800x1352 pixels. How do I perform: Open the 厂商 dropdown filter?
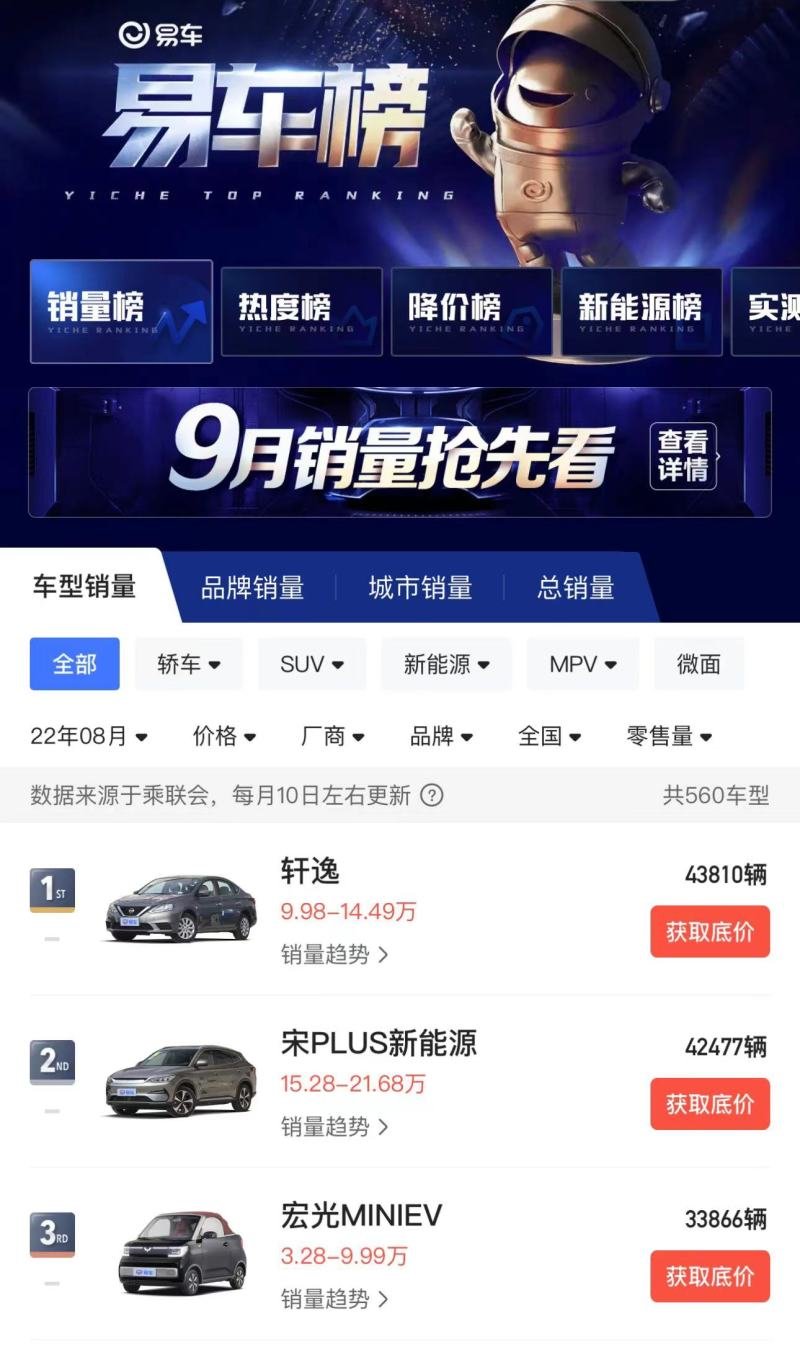(332, 737)
